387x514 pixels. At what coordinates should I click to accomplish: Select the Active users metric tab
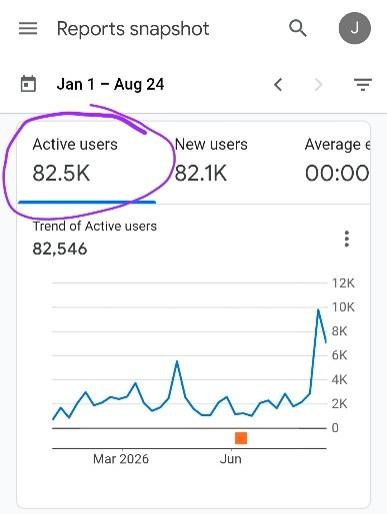(x=87, y=163)
